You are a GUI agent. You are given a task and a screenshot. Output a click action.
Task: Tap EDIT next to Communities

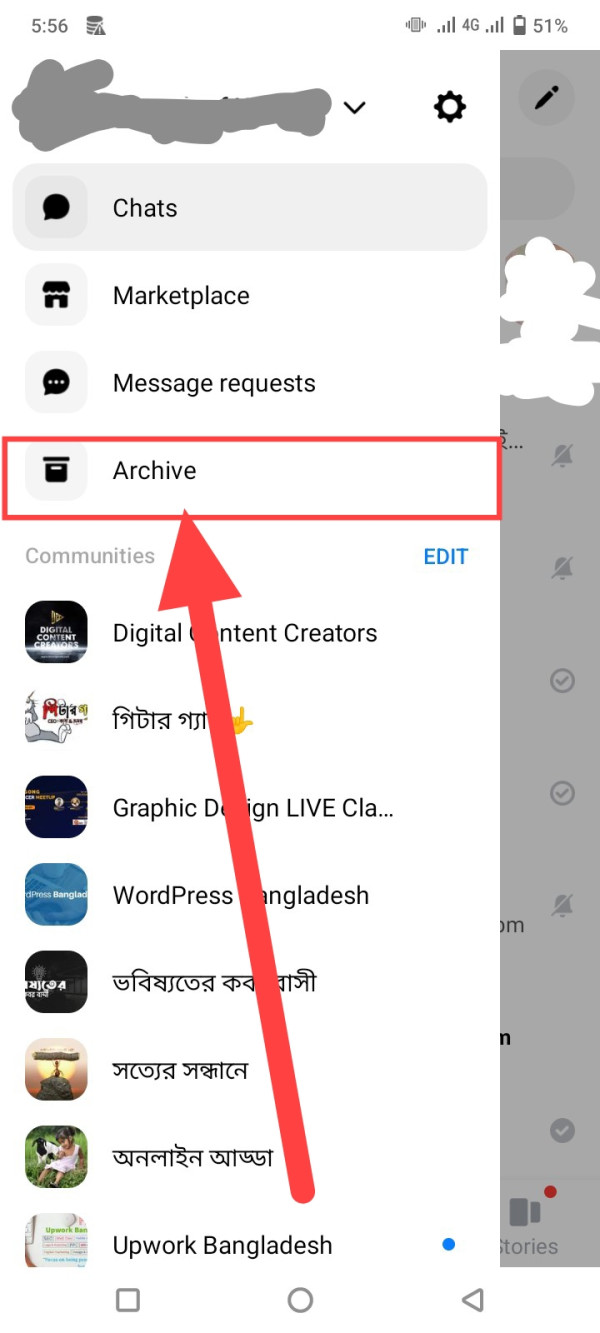coord(445,557)
